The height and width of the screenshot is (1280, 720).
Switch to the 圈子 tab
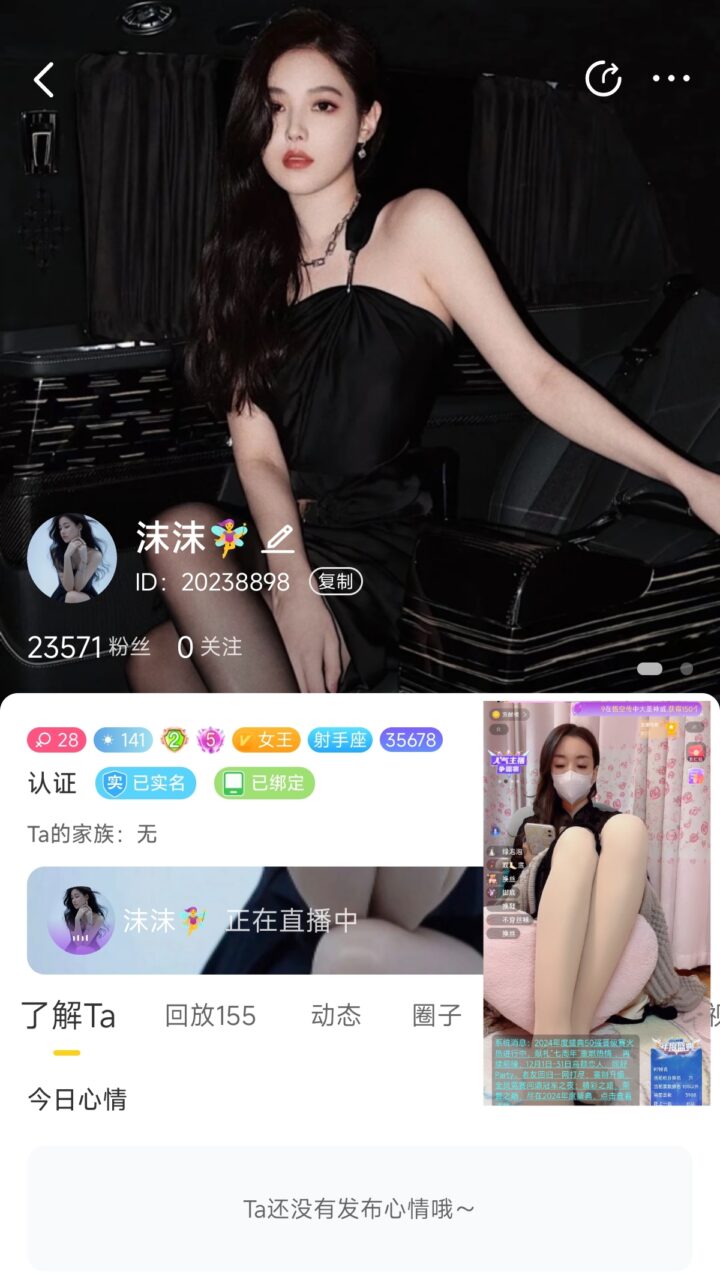pyautogui.click(x=437, y=1016)
